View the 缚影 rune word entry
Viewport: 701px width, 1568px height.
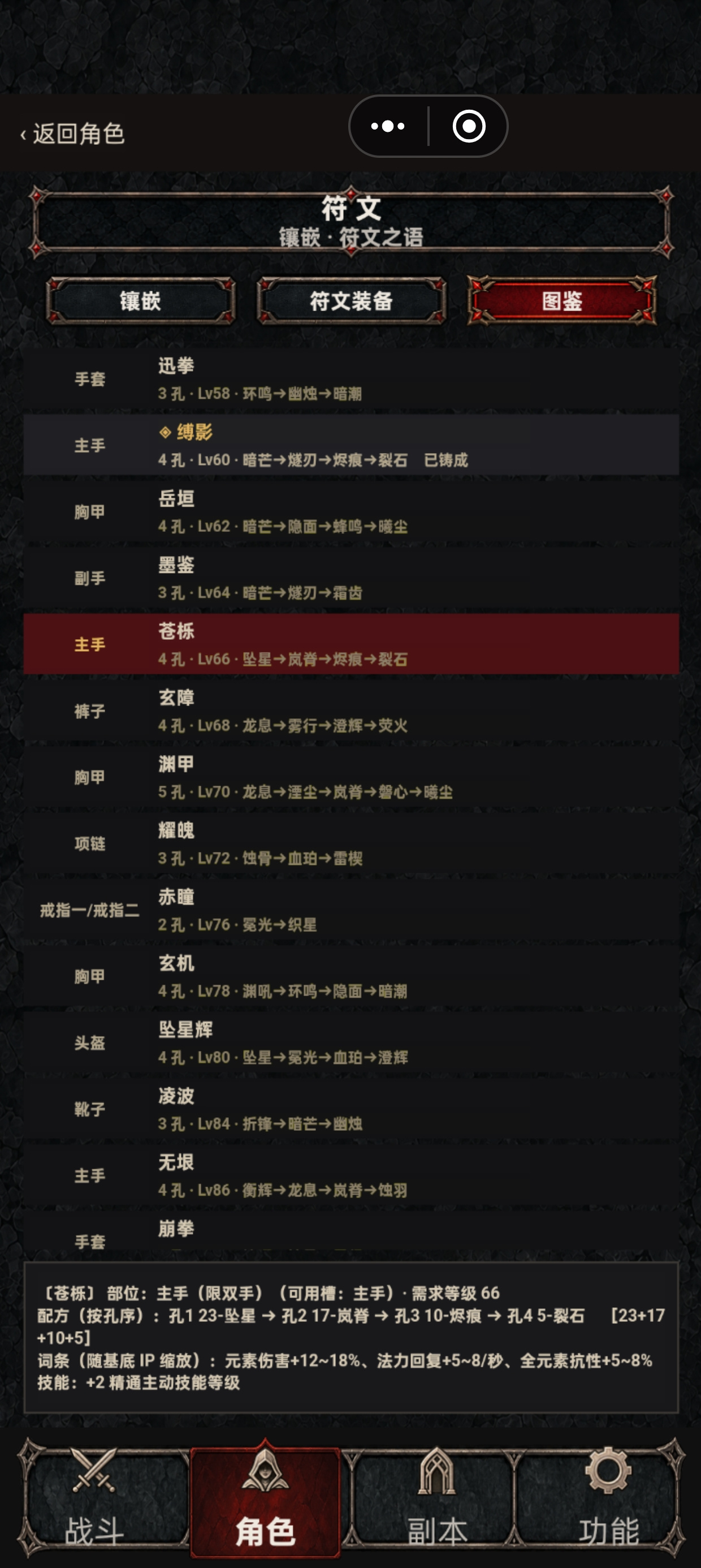click(x=351, y=445)
